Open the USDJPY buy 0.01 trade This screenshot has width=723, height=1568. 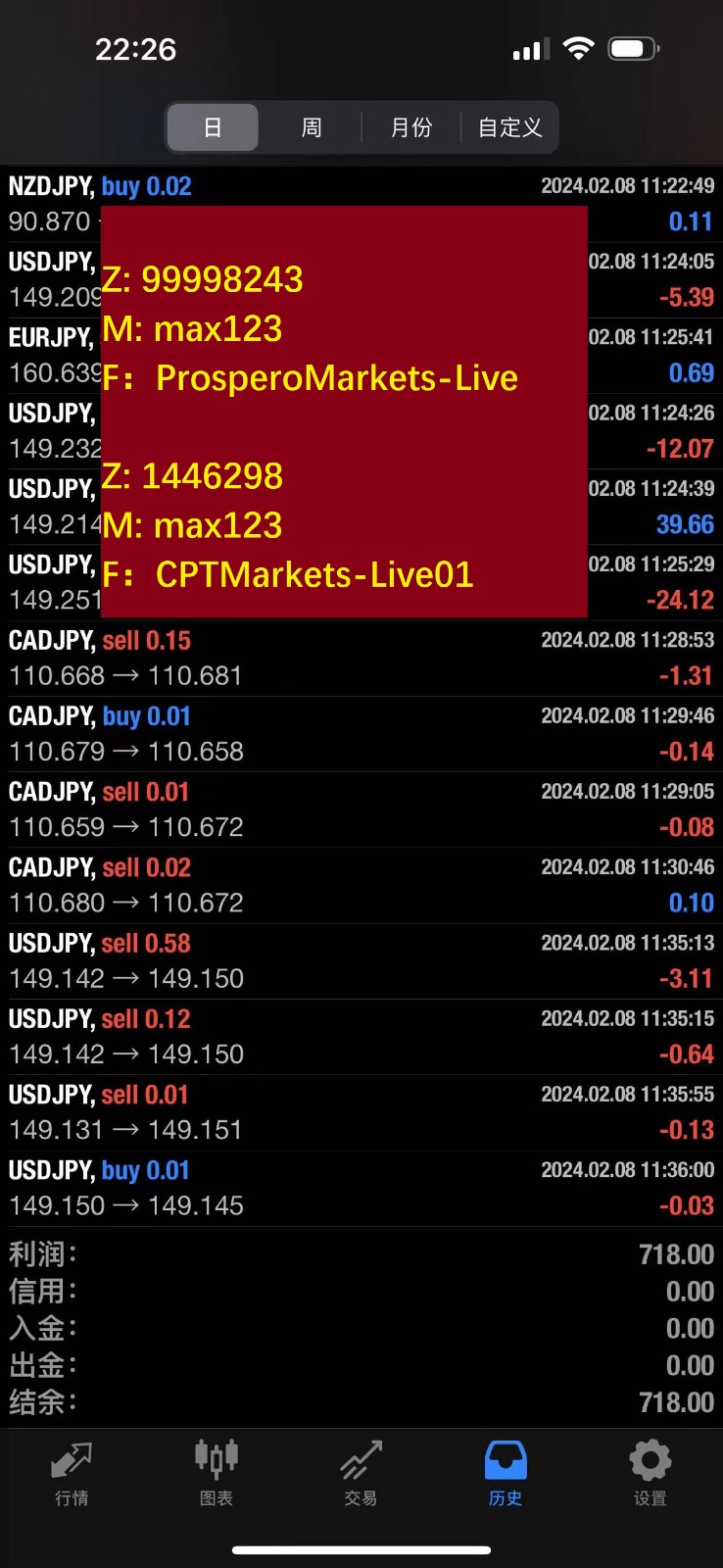tap(361, 1188)
